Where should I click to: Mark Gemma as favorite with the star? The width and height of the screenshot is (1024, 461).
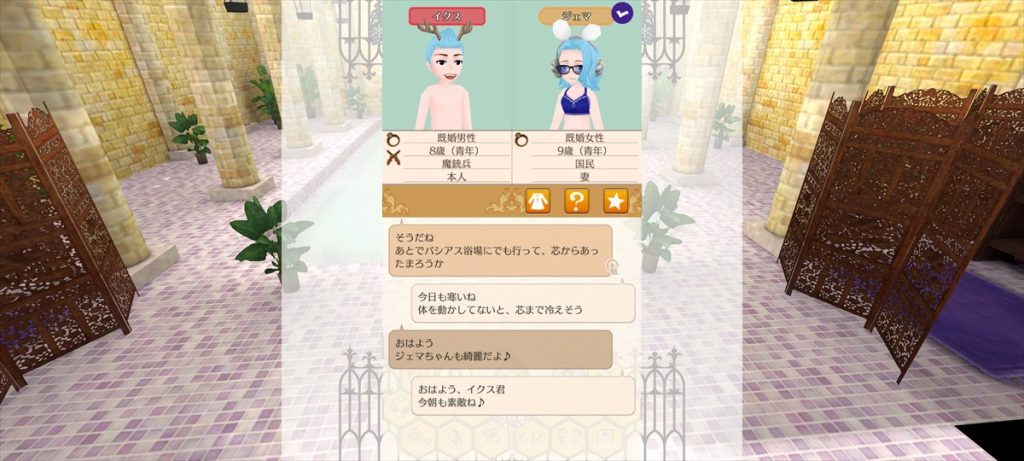614,201
